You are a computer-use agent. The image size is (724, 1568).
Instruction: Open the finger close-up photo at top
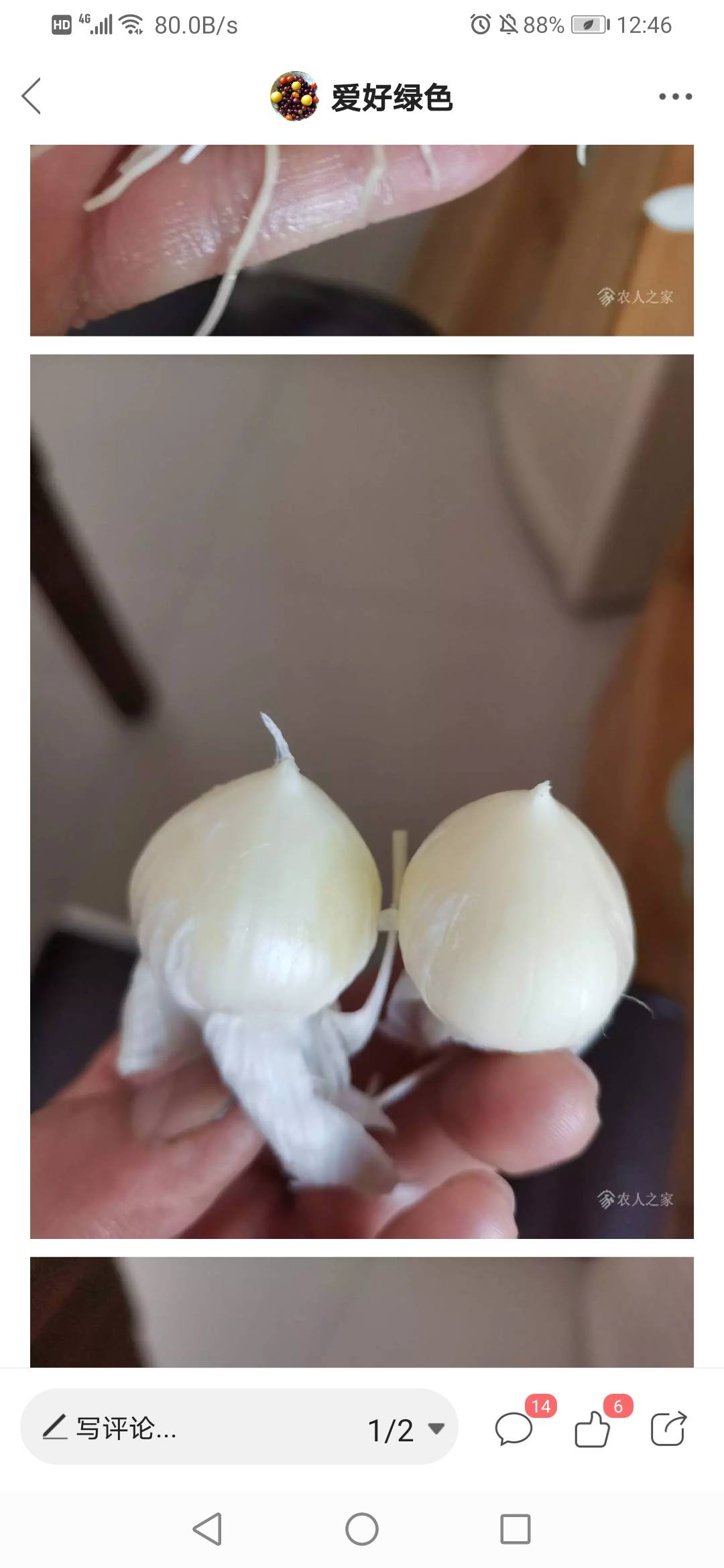coord(362,240)
